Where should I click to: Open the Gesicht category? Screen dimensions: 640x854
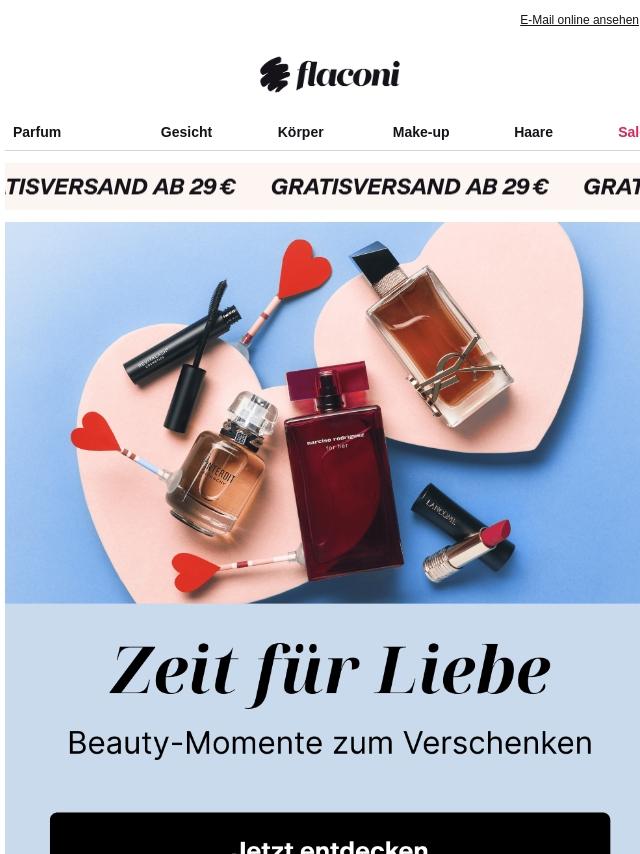[x=186, y=132]
